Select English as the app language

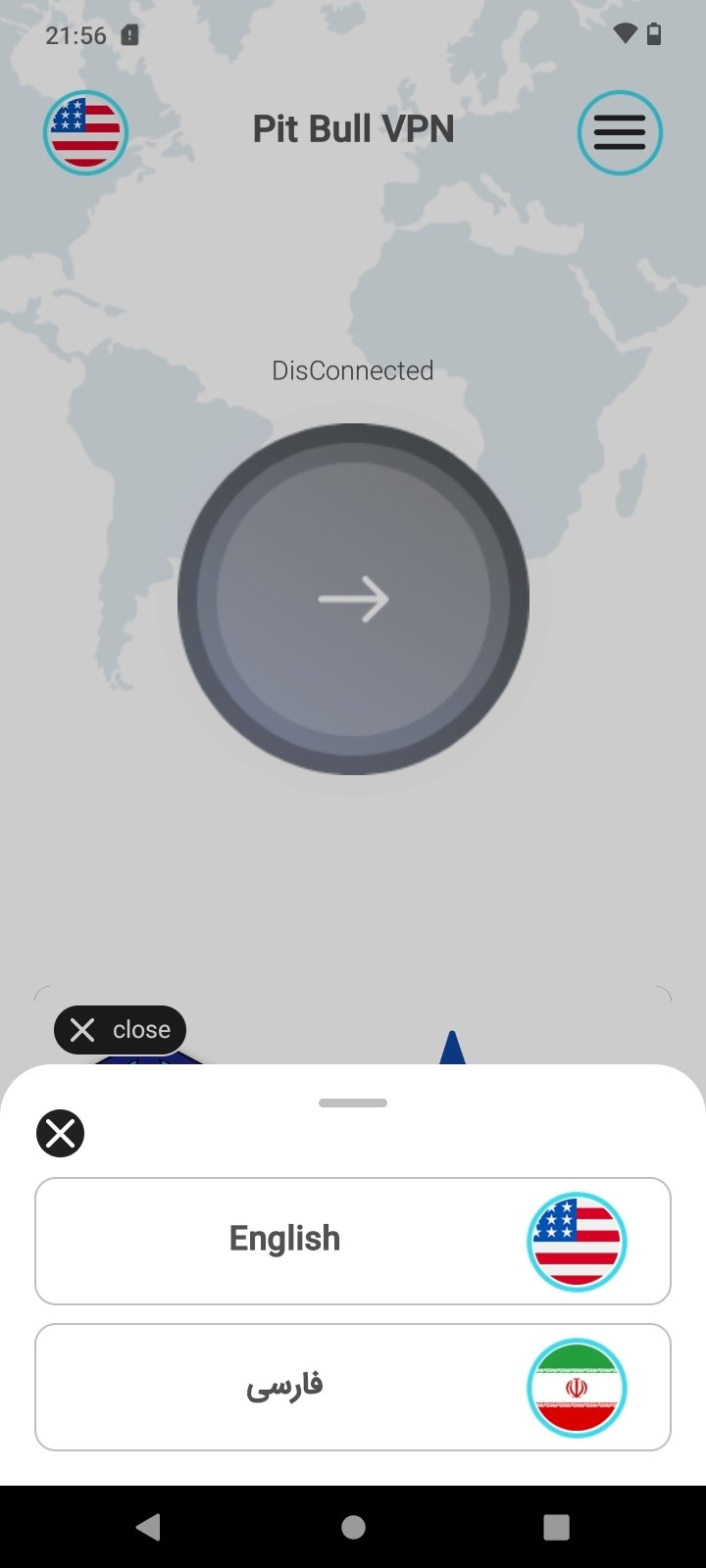pos(353,1241)
